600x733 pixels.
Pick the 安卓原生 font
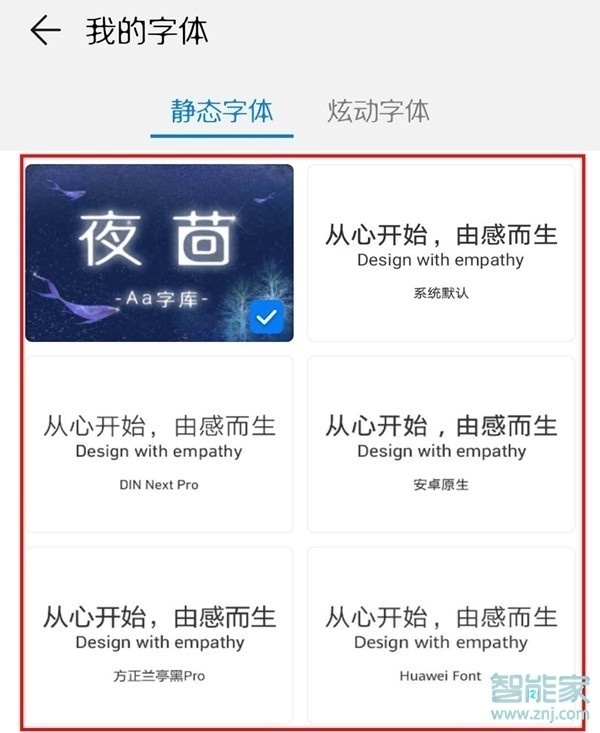(x=441, y=444)
